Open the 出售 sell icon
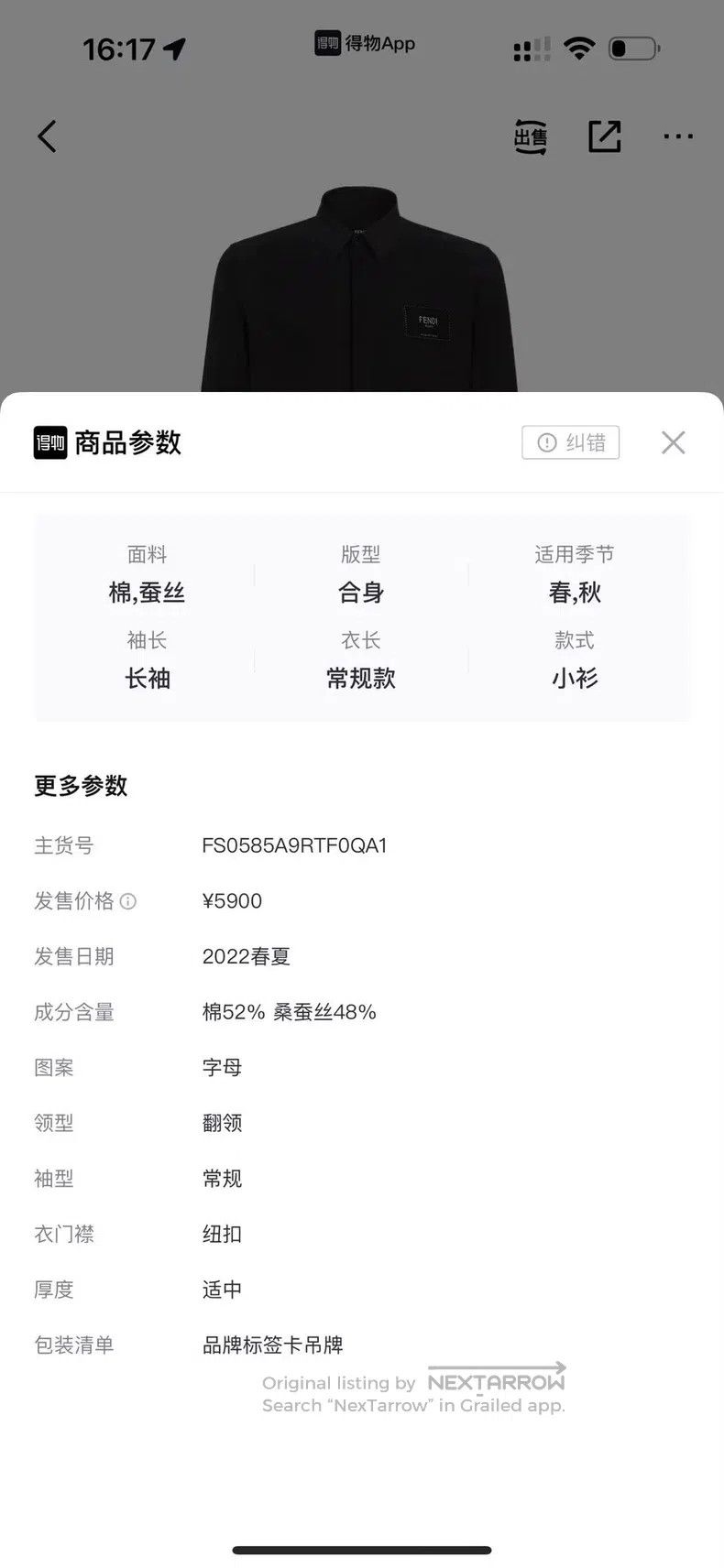This screenshot has width=724, height=1568. [530, 136]
